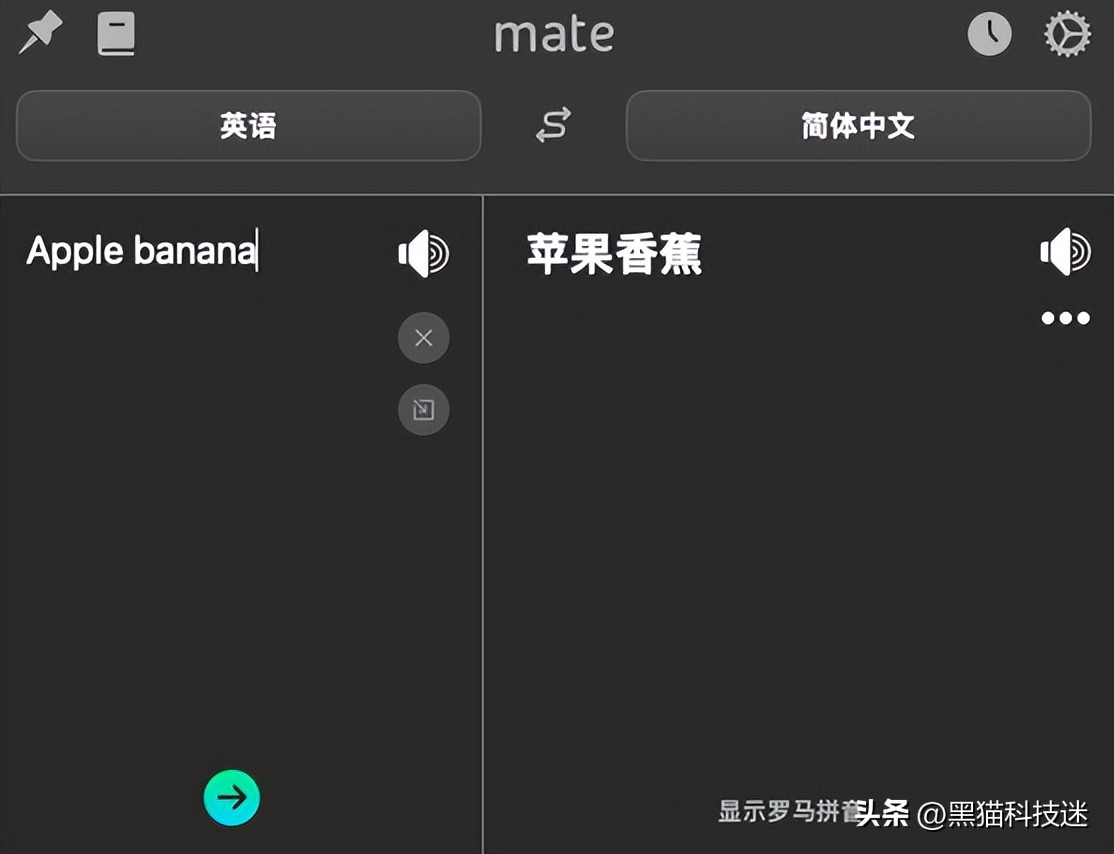Open the phrasebook book icon
This screenshot has height=854, width=1114.
coord(116,35)
